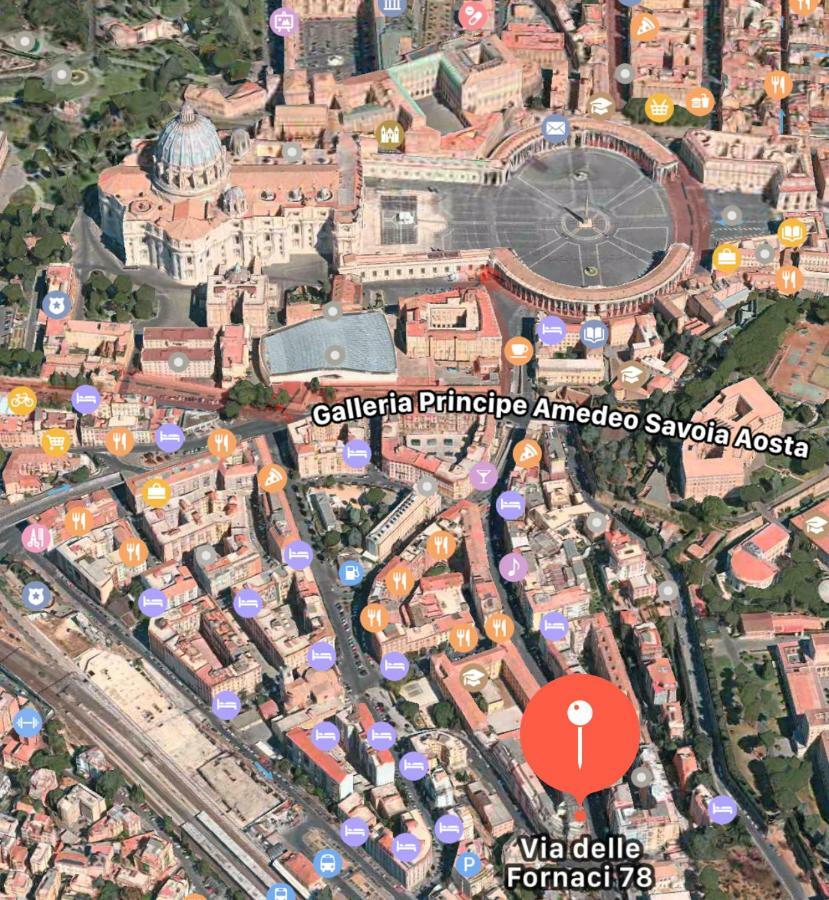Tap the music note venue marker
829x900 pixels.
(x=513, y=567)
